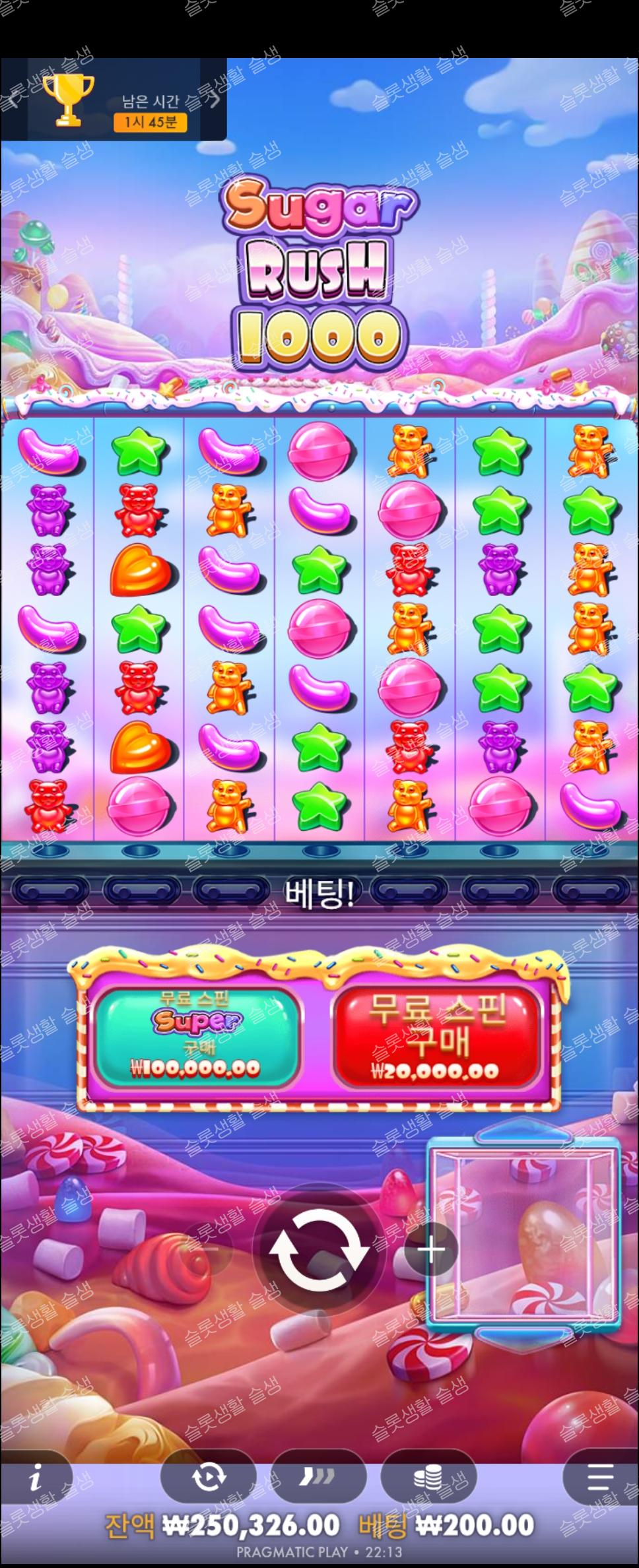639x1568 pixels.
Task: Show previous tournament with left arrow
Action: click(13, 100)
